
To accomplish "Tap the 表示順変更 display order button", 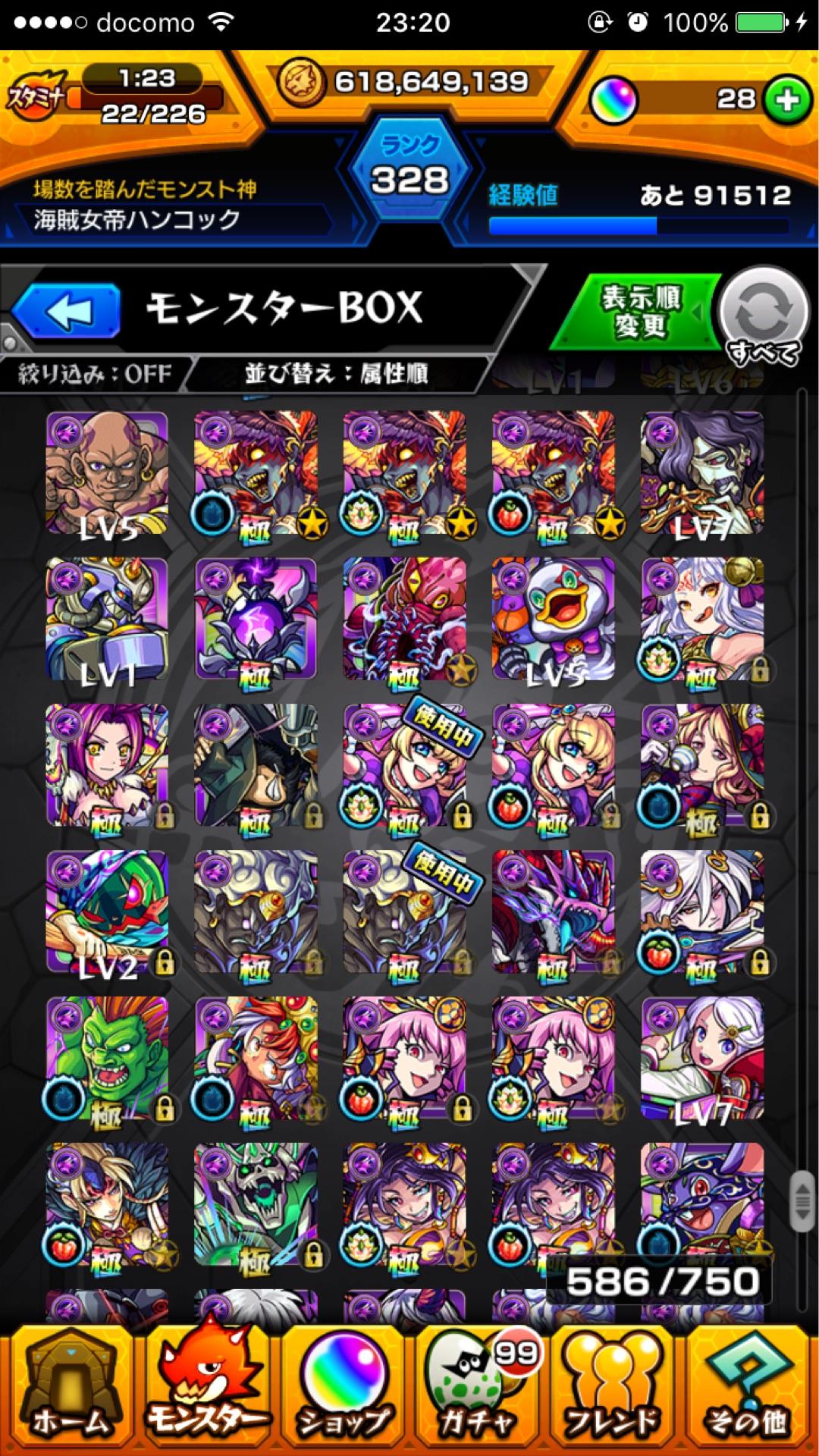I will 639,312.
